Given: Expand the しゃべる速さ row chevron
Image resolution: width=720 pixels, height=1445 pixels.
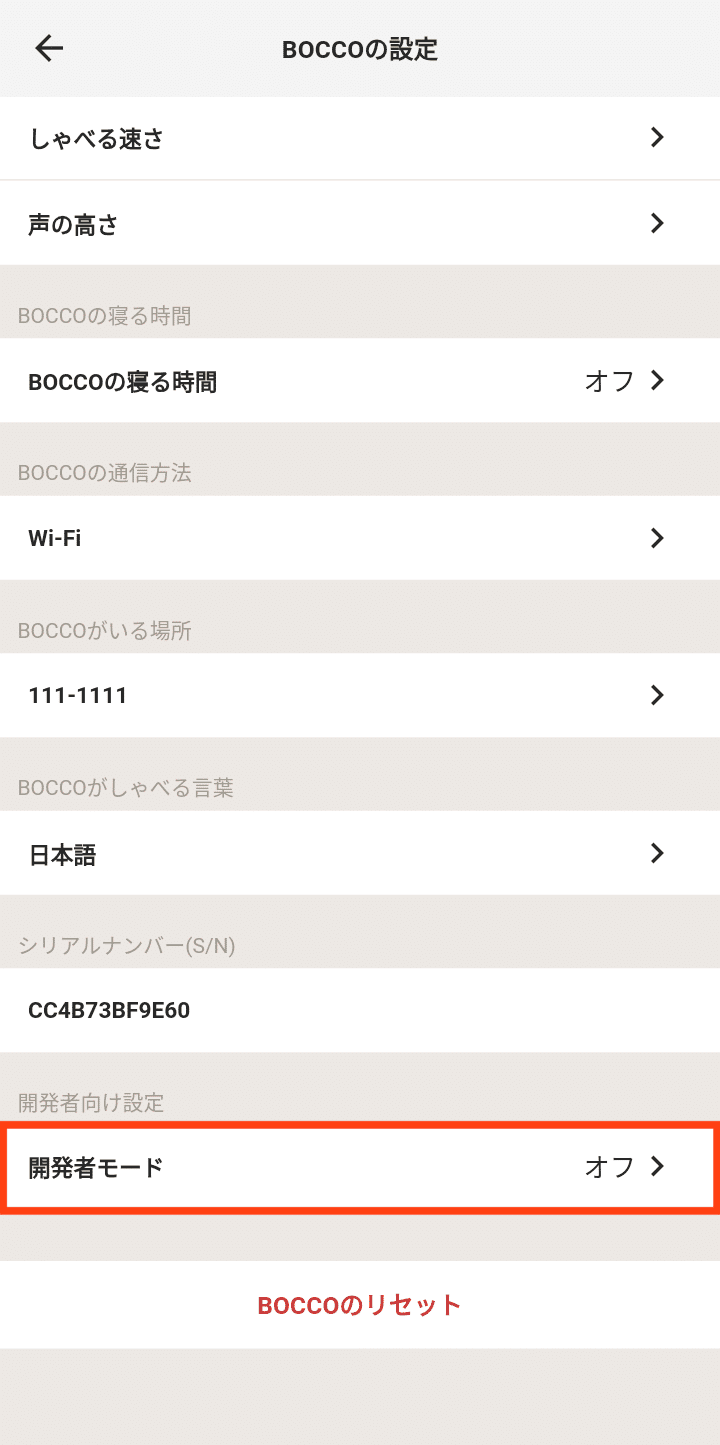Looking at the screenshot, I should (x=657, y=139).
